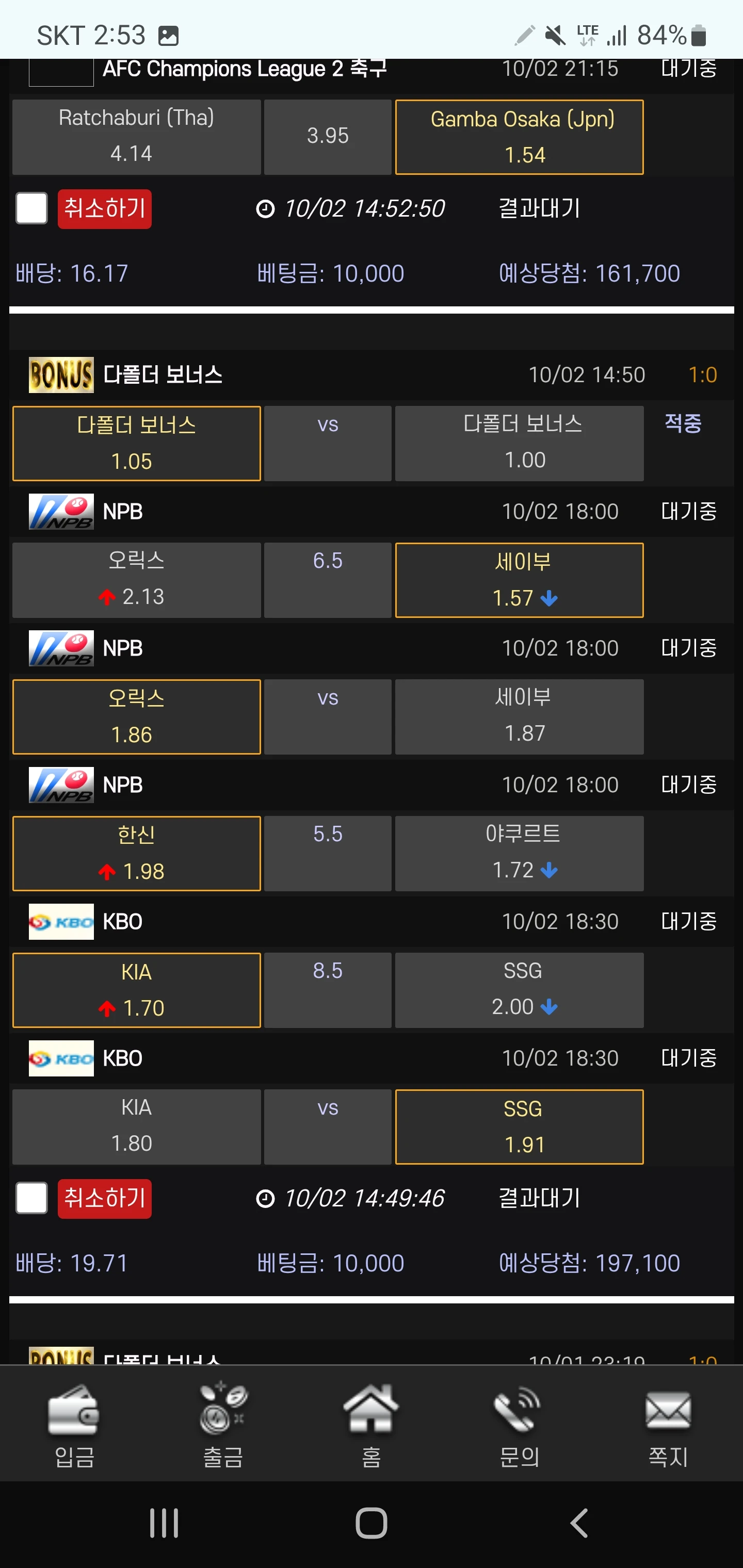Tick the checkbox for the 19.71 odds bet
Screen dimensions: 743x1568
31,1199
